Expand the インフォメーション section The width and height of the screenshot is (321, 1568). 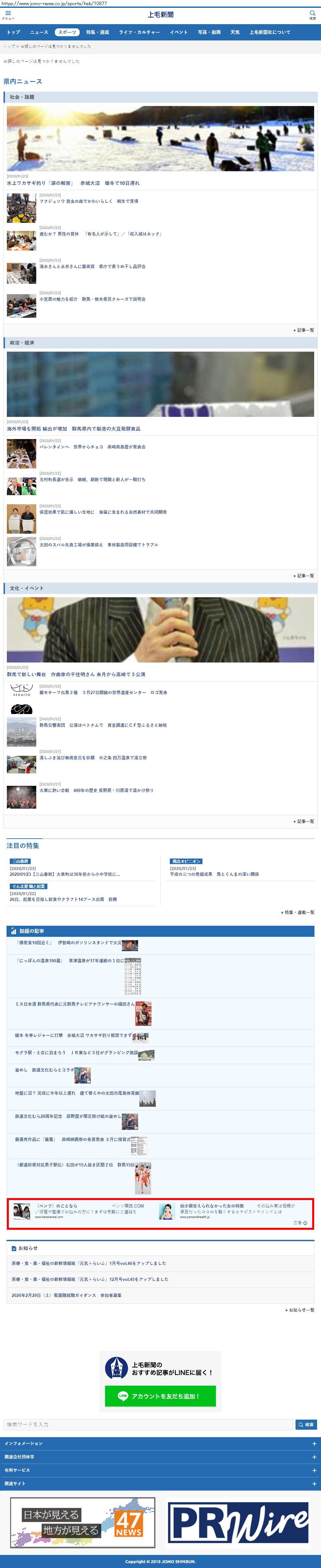160,1443
